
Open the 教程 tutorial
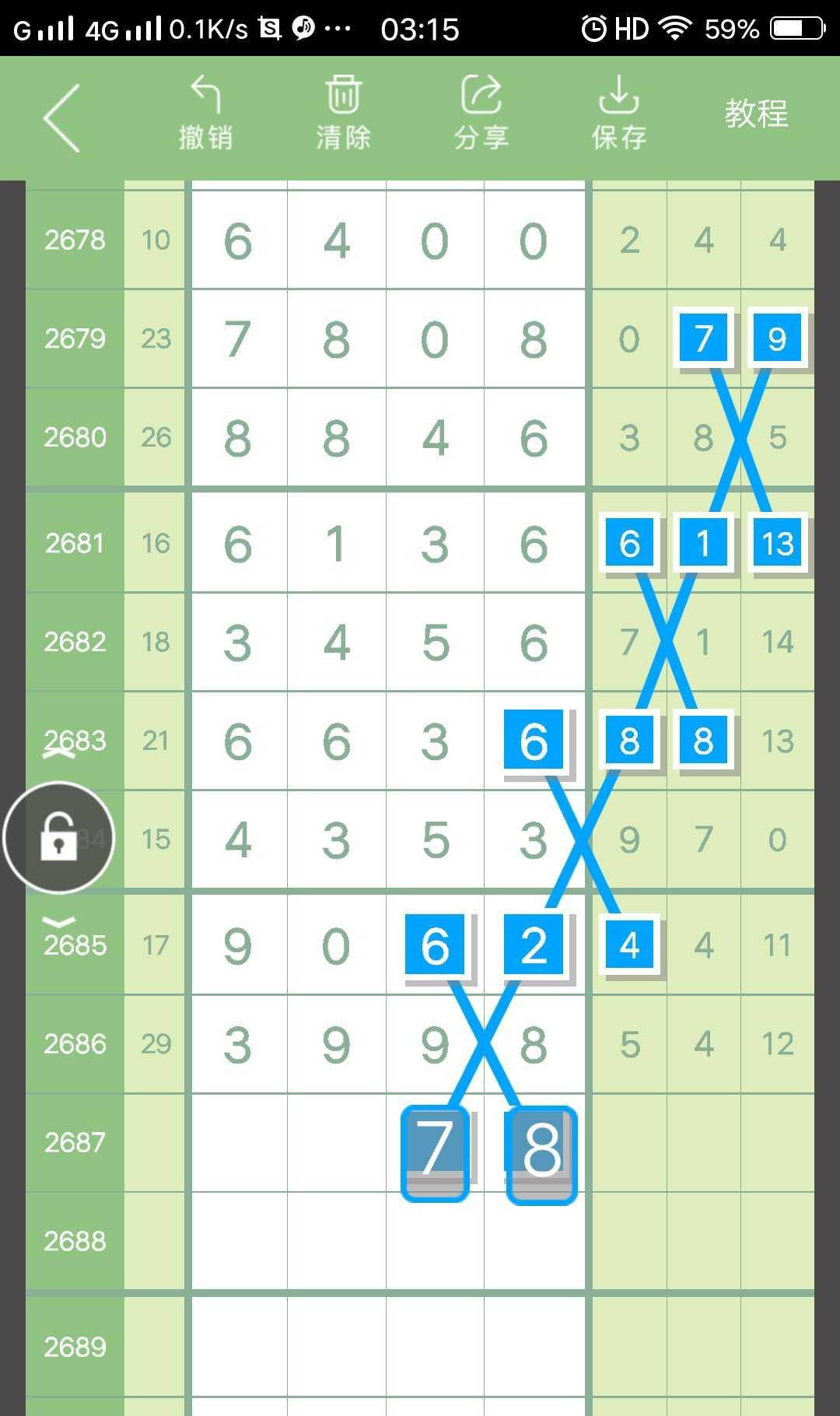coord(756,114)
